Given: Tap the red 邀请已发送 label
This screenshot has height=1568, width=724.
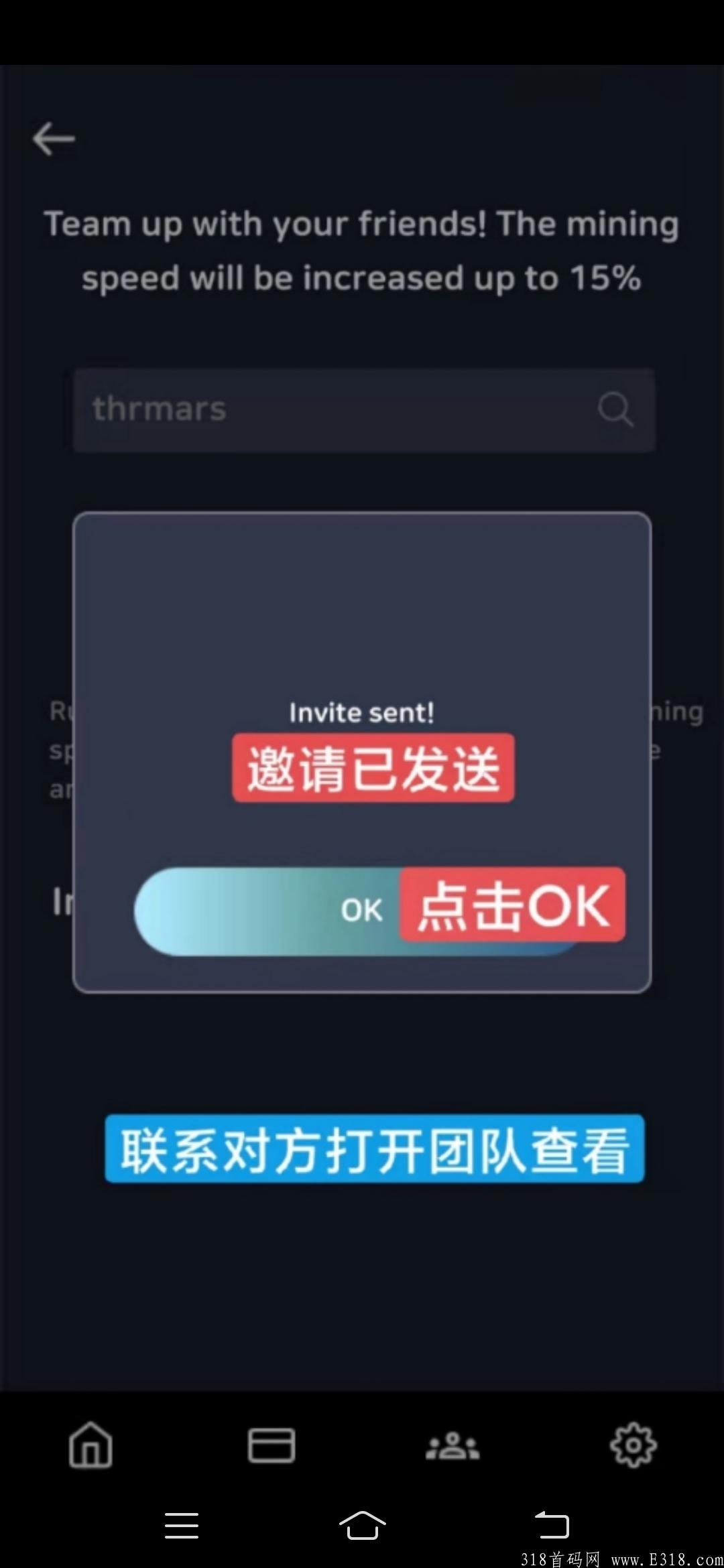Looking at the screenshot, I should (x=373, y=769).
